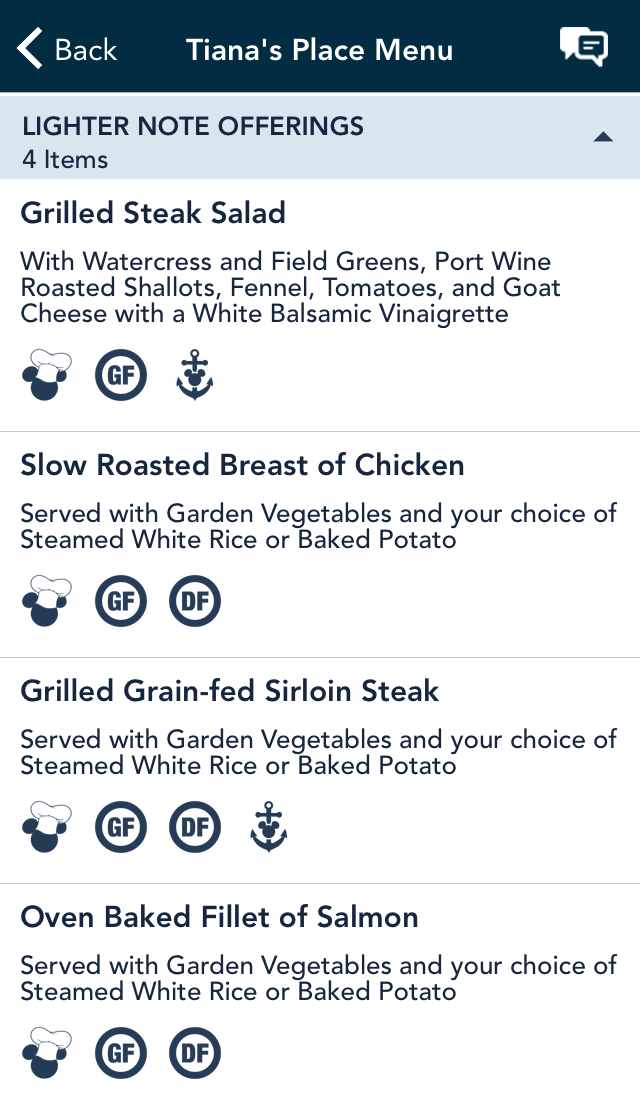Go back from Tiana's Place Menu
The image size is (640, 1100).
pos(67,49)
